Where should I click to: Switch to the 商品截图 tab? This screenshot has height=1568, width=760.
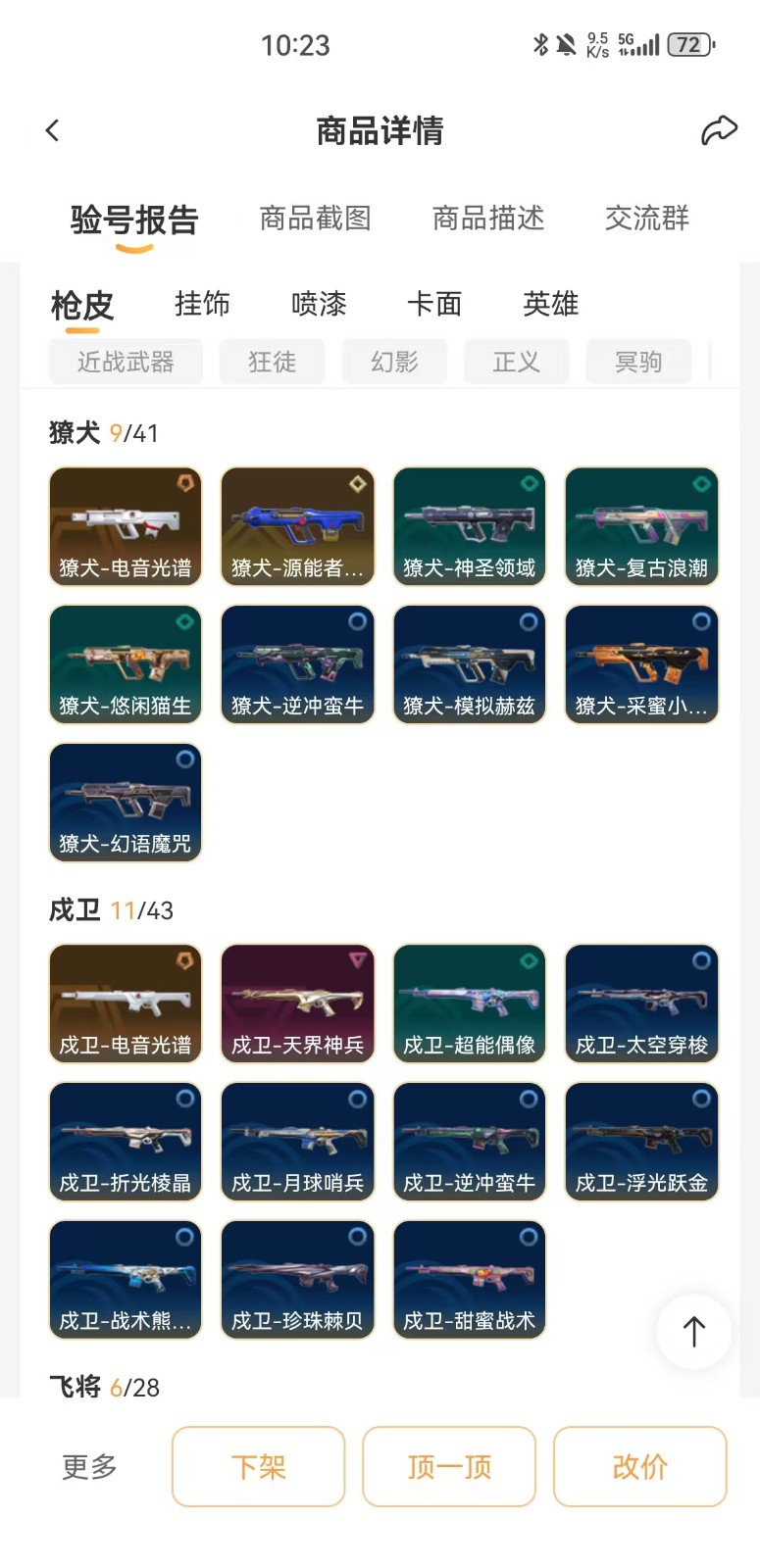315,218
